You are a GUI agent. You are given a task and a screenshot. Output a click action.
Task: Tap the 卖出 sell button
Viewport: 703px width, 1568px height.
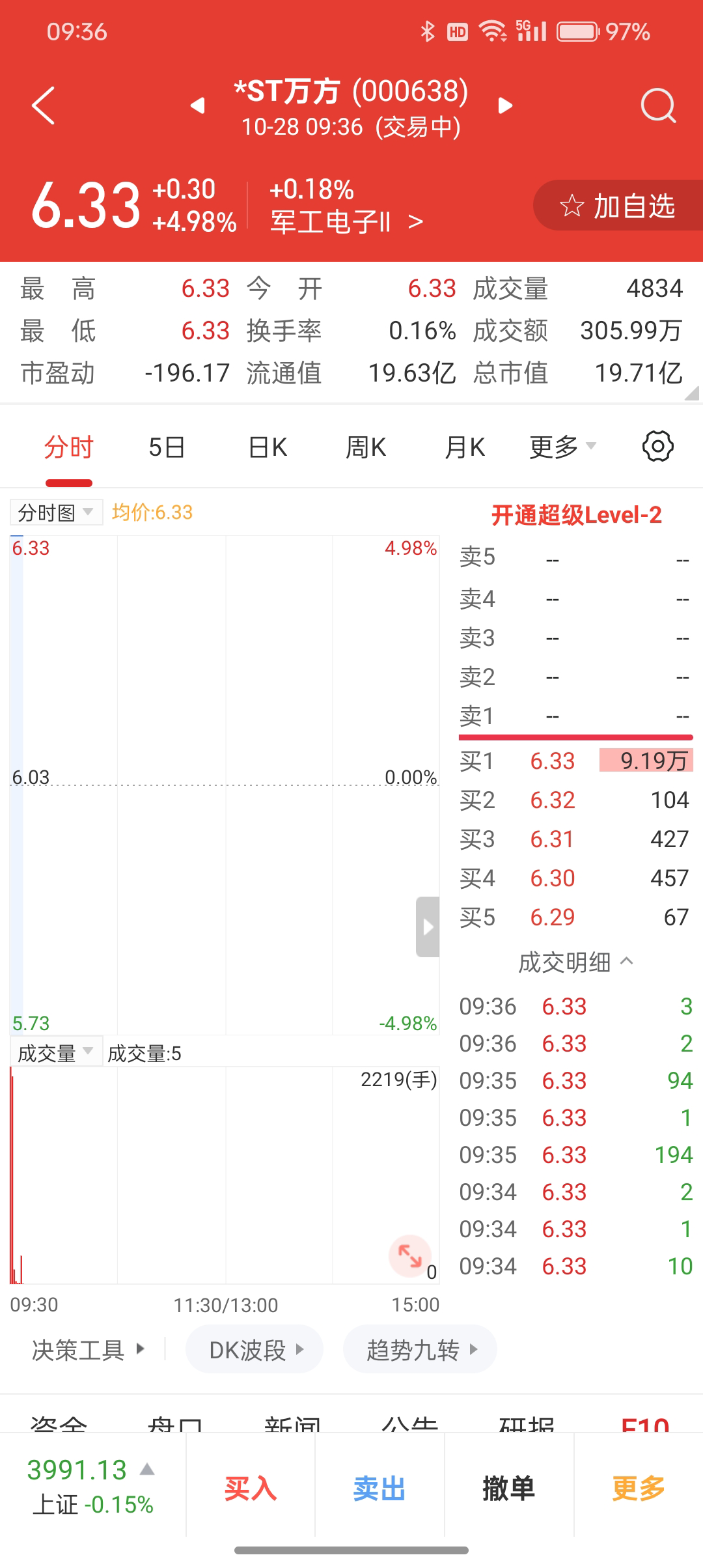click(x=379, y=1489)
